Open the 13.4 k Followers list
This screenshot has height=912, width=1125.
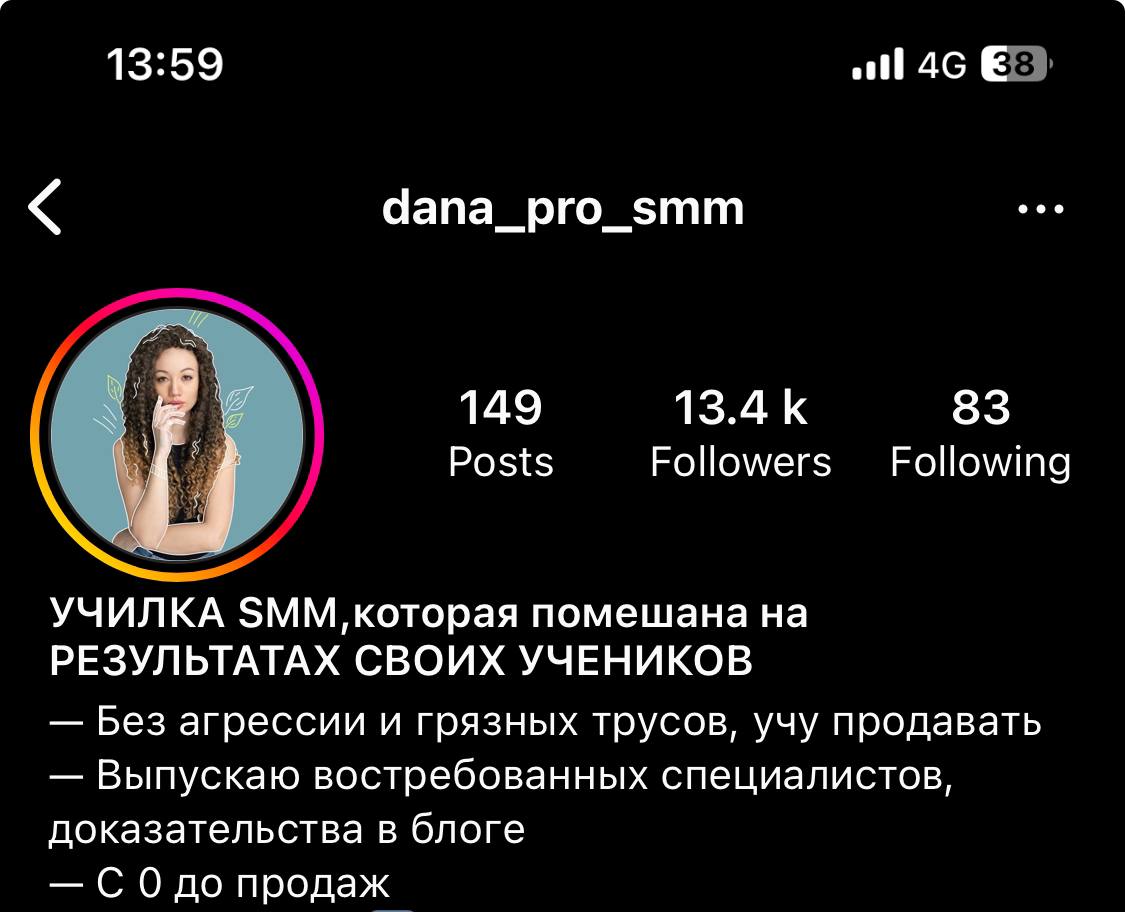tap(740, 434)
